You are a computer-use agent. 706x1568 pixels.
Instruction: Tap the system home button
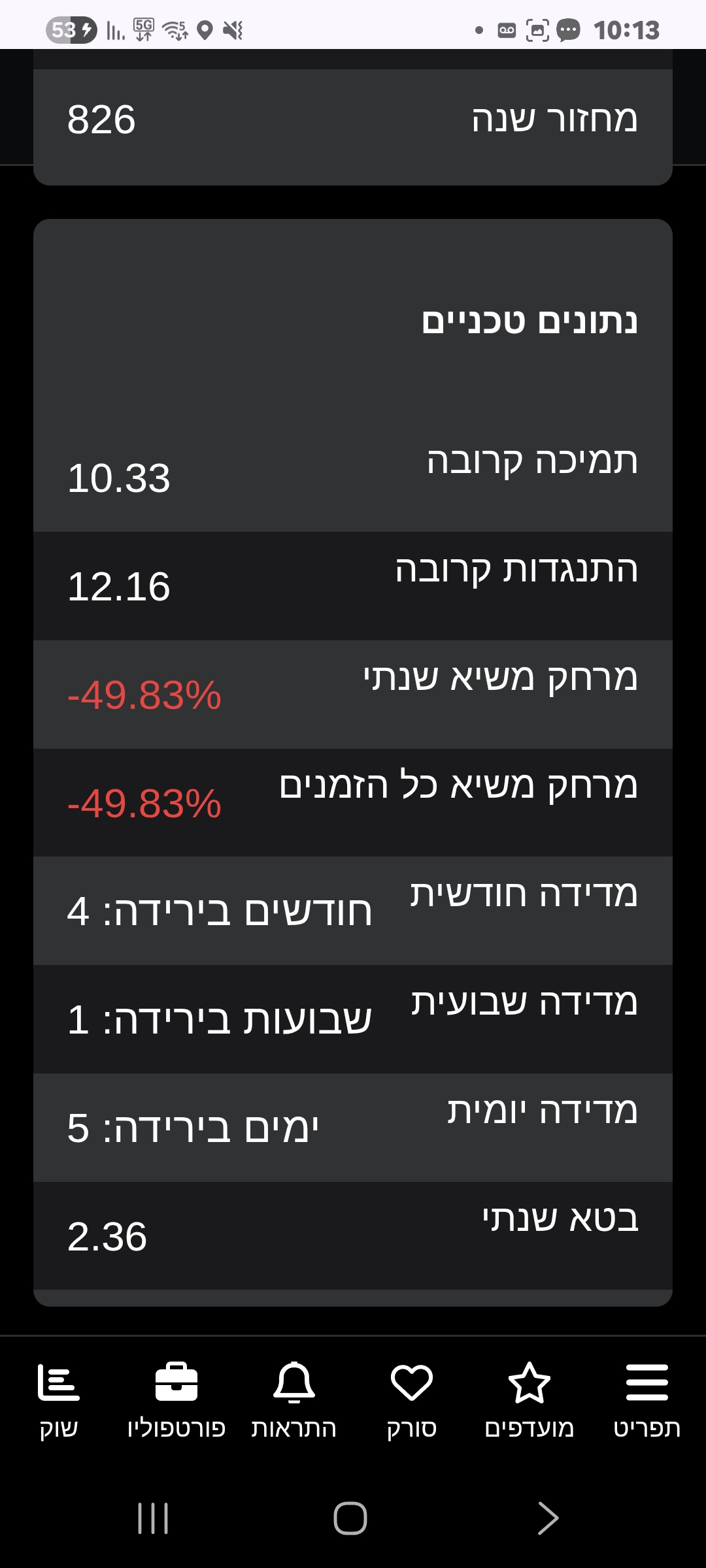[350, 1518]
